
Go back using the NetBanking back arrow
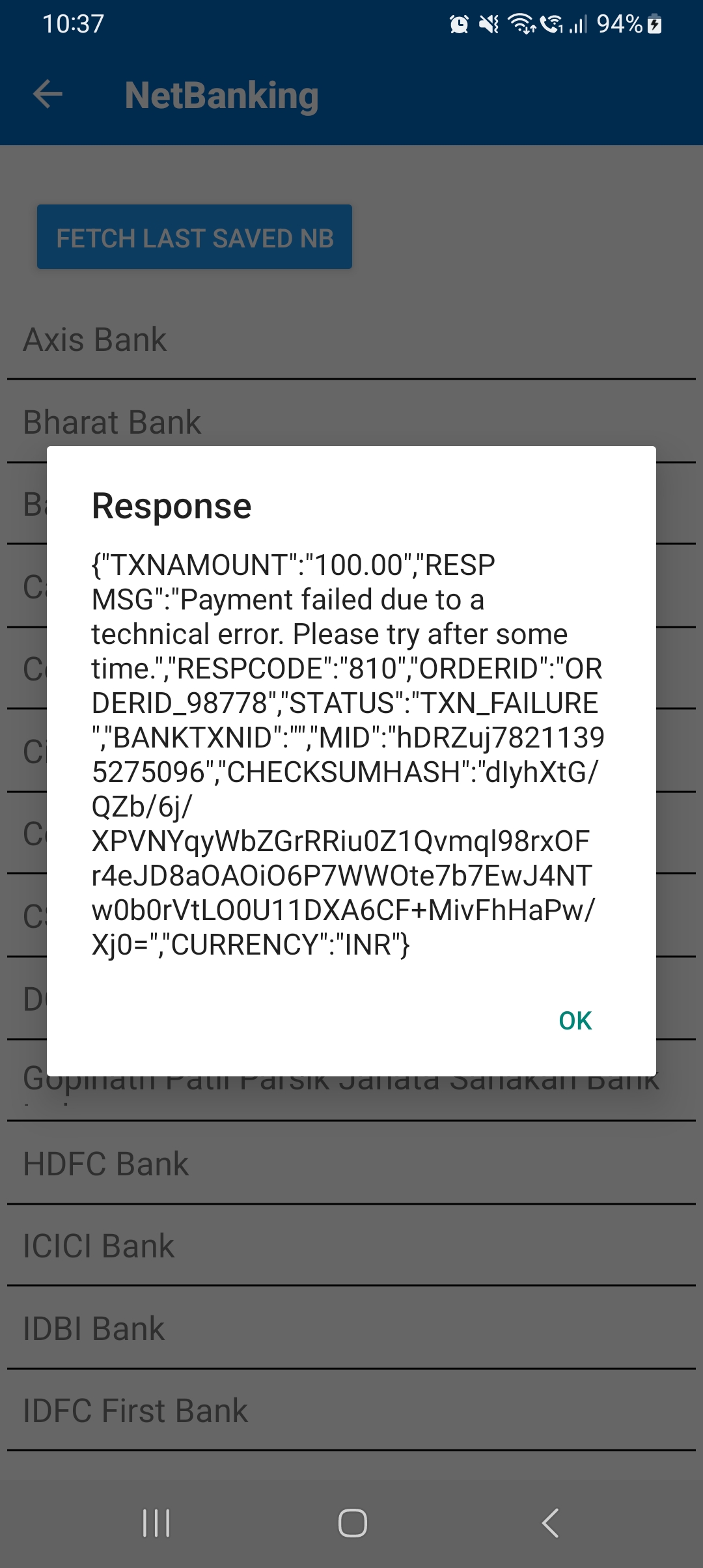(x=48, y=94)
